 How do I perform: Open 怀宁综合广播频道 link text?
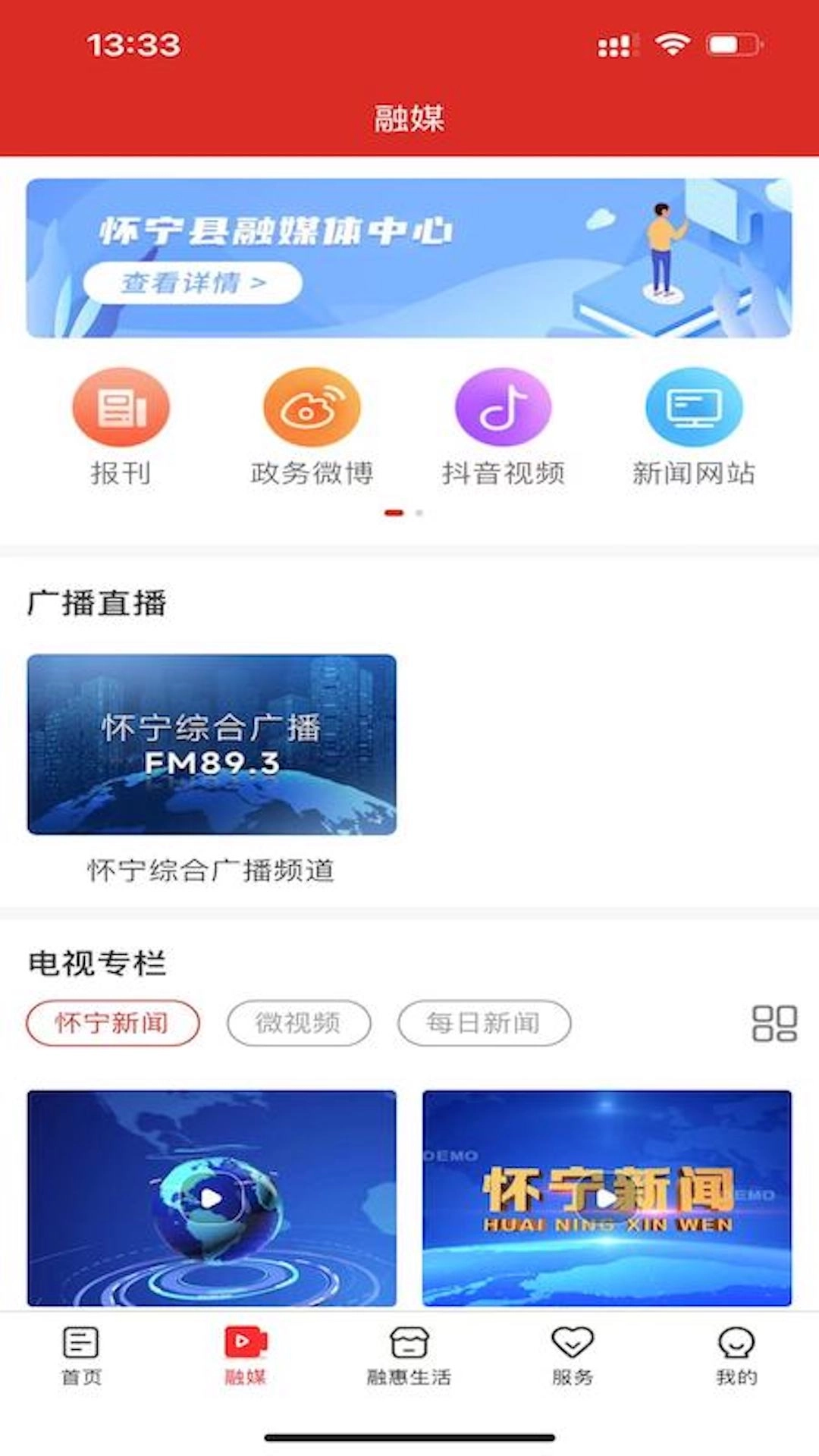coord(213,872)
